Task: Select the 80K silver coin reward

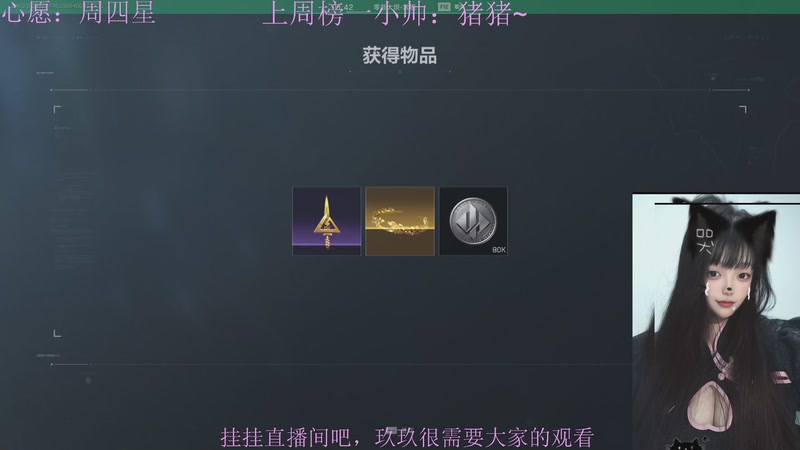Action: (x=473, y=221)
